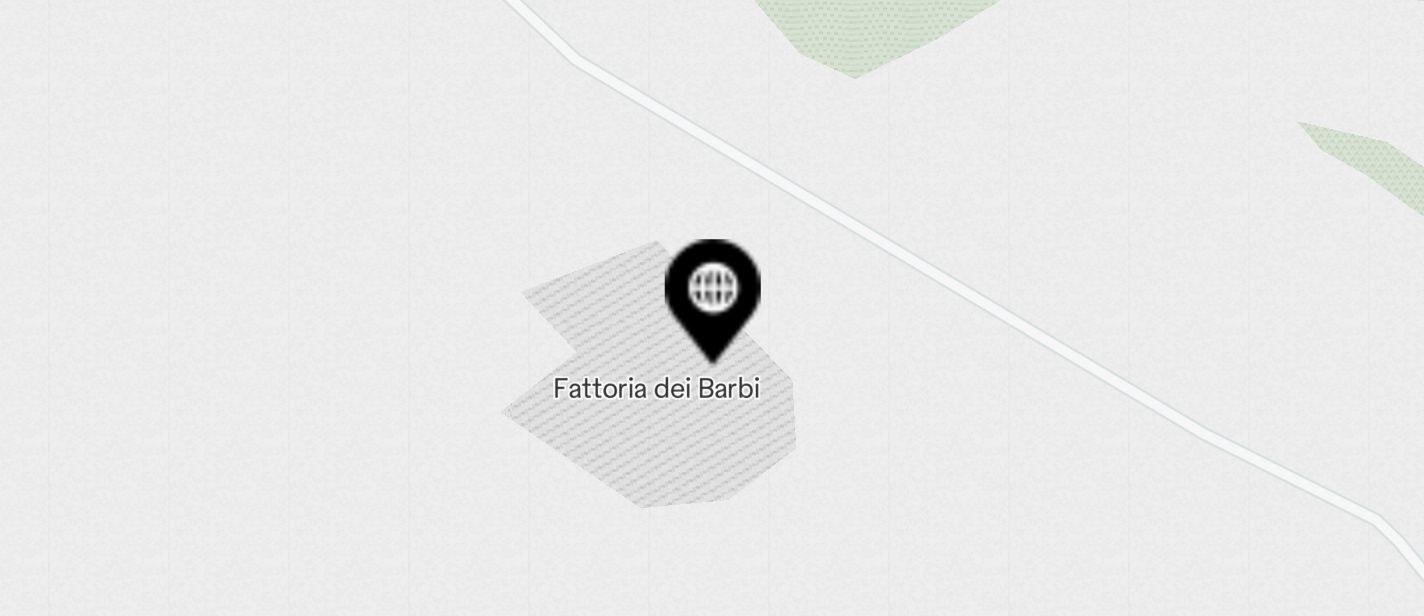Tap the Fattoria dei Barbi map pin
1424x616 pixels.
click(x=712, y=292)
